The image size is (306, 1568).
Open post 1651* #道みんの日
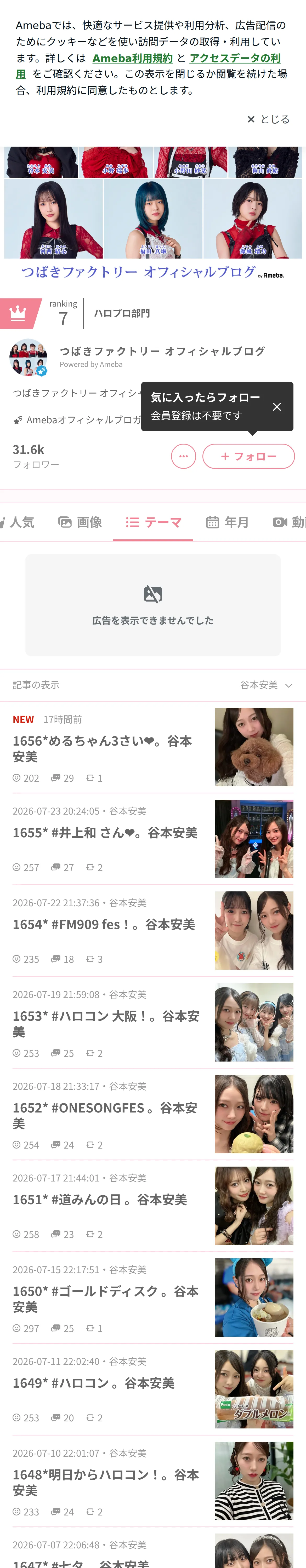[153, 1206]
